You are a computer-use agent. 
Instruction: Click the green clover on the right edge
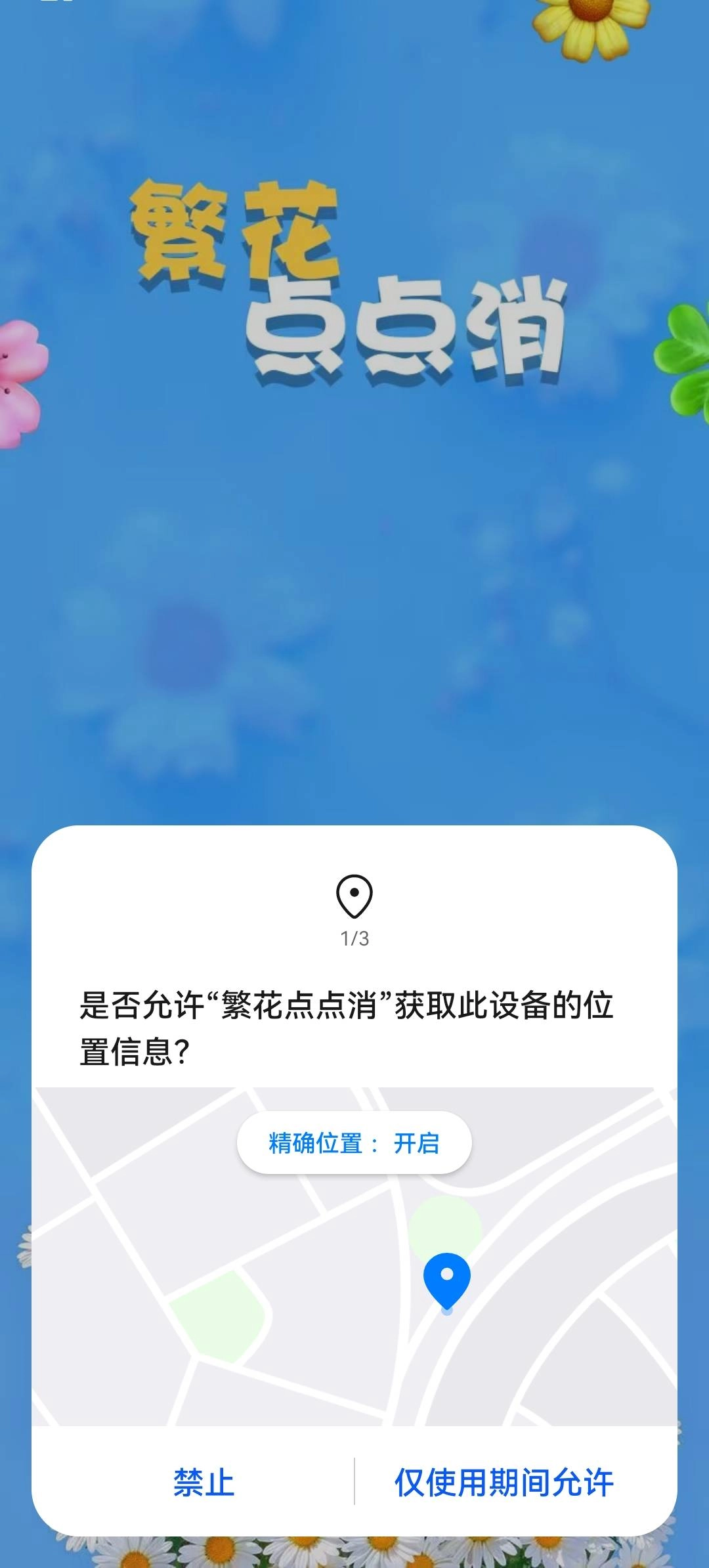click(686, 358)
